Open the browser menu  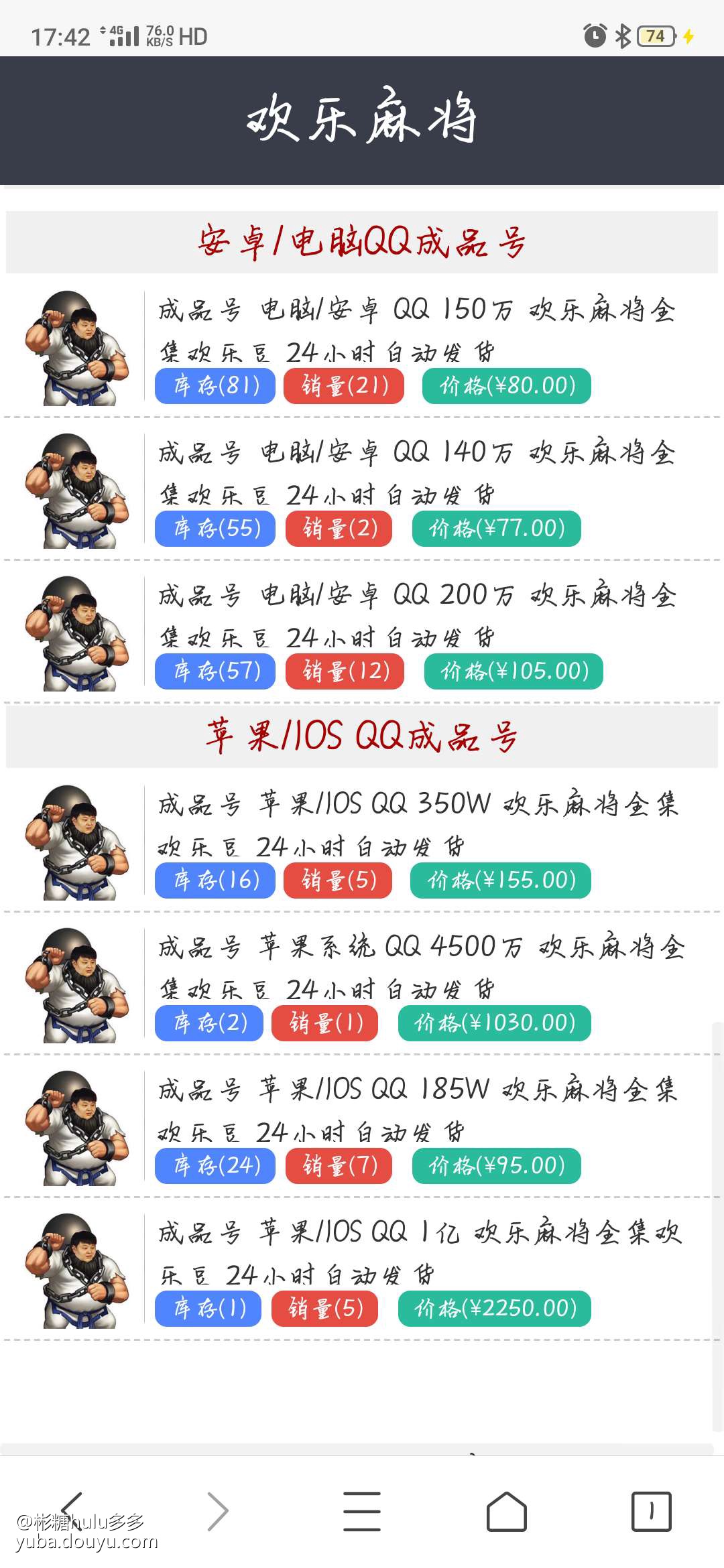point(362,1511)
